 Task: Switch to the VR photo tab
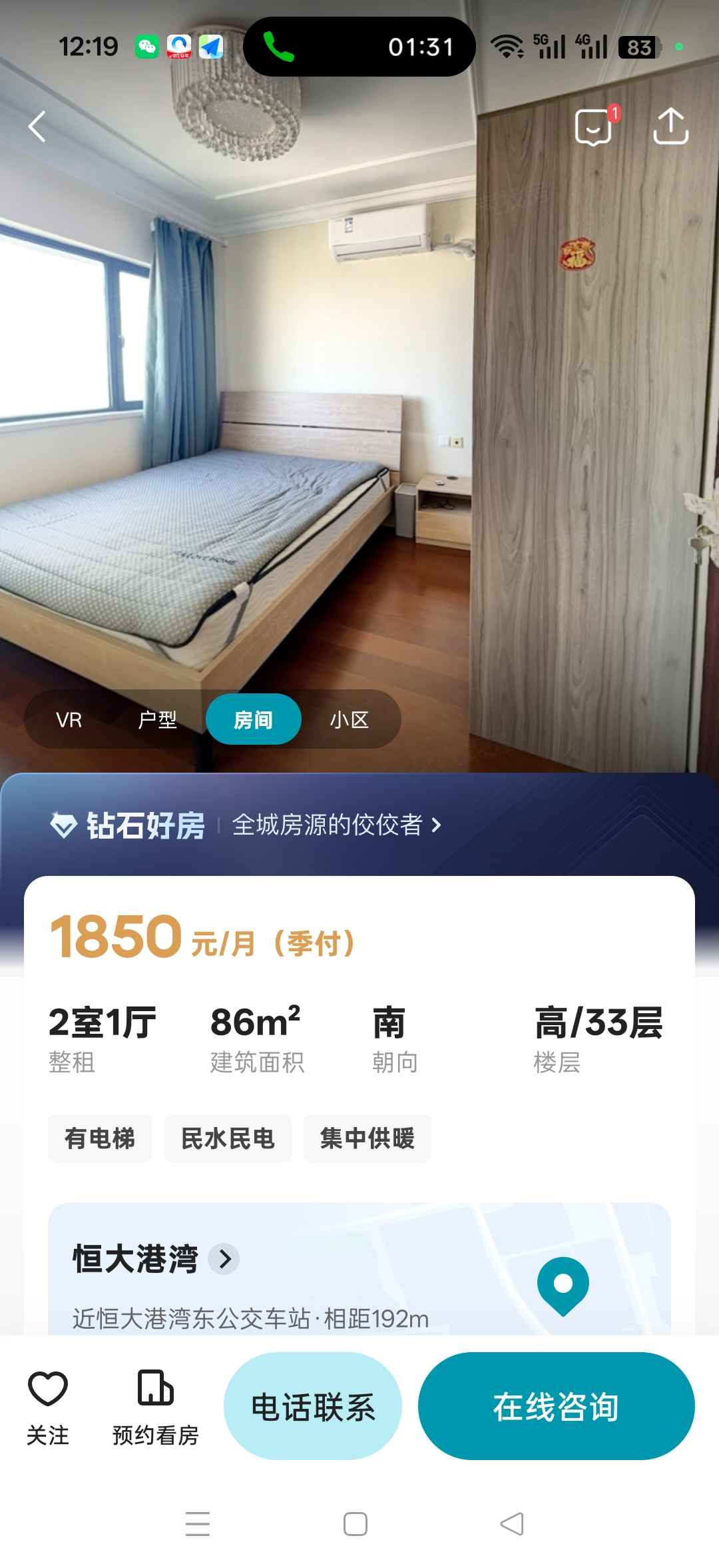pos(69,720)
